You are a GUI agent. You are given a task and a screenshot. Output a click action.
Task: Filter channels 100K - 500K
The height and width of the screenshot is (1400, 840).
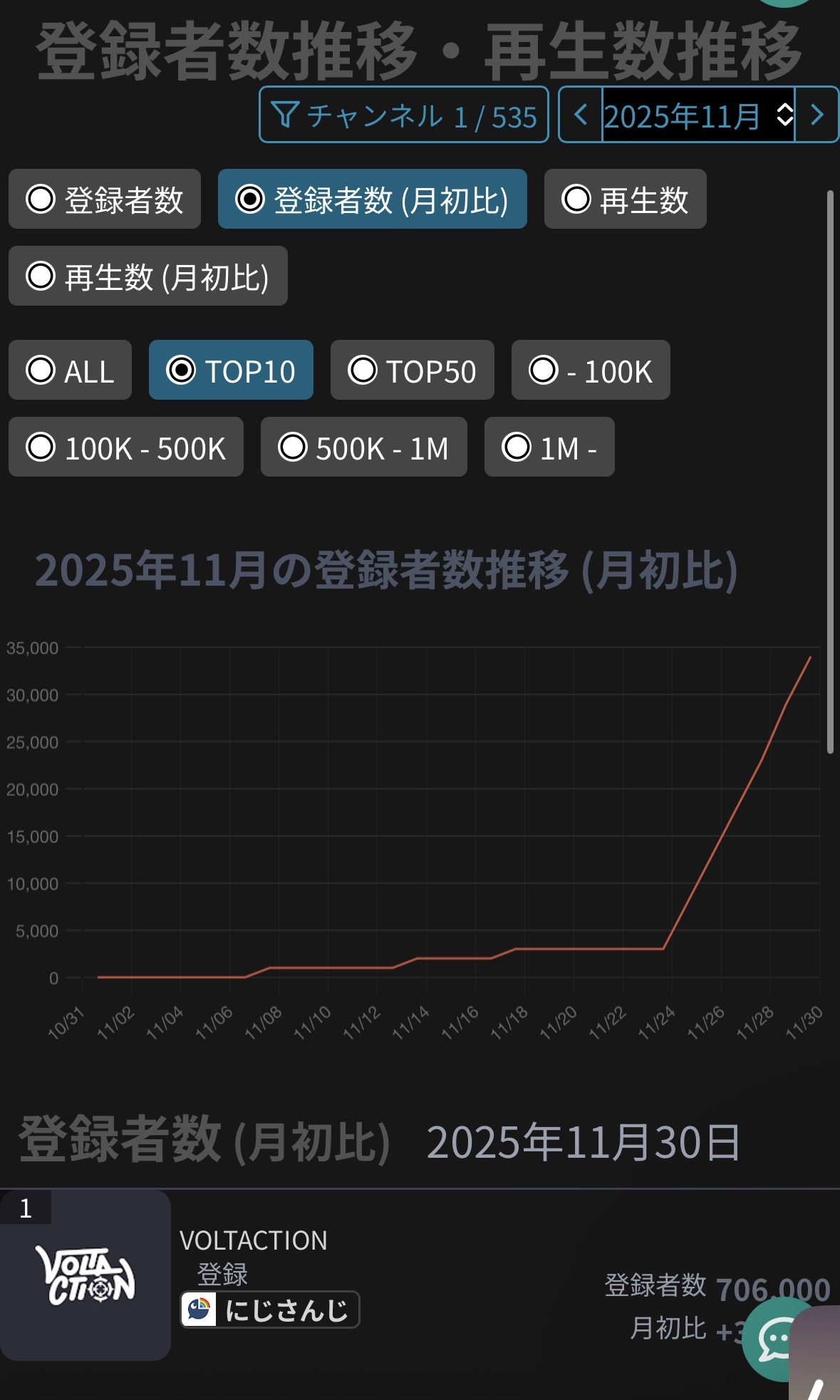tap(126, 447)
